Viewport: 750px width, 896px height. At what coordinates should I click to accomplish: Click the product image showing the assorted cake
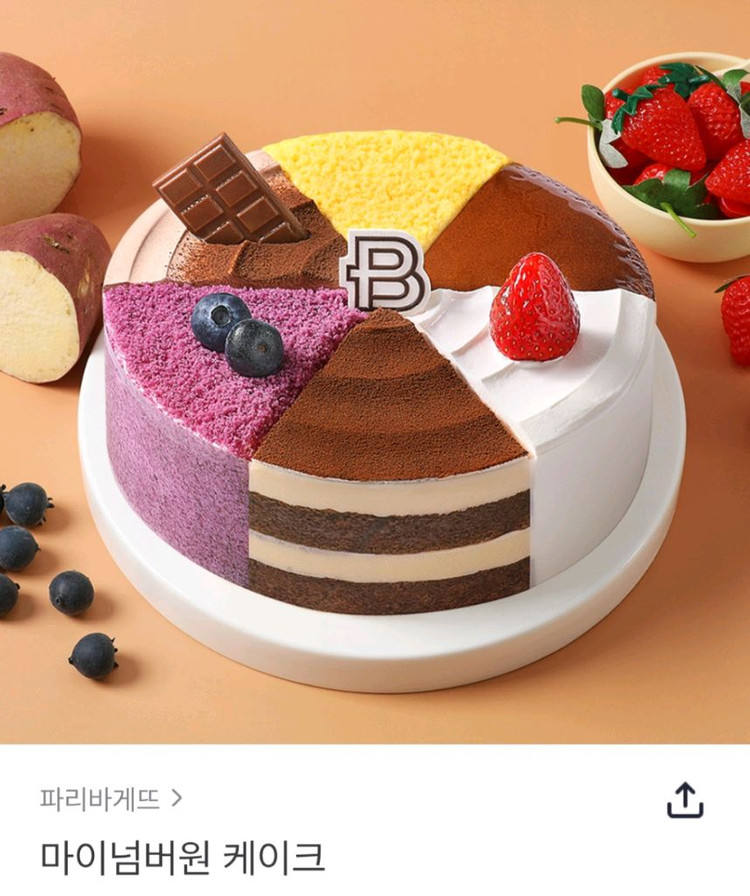pyautogui.click(x=375, y=380)
